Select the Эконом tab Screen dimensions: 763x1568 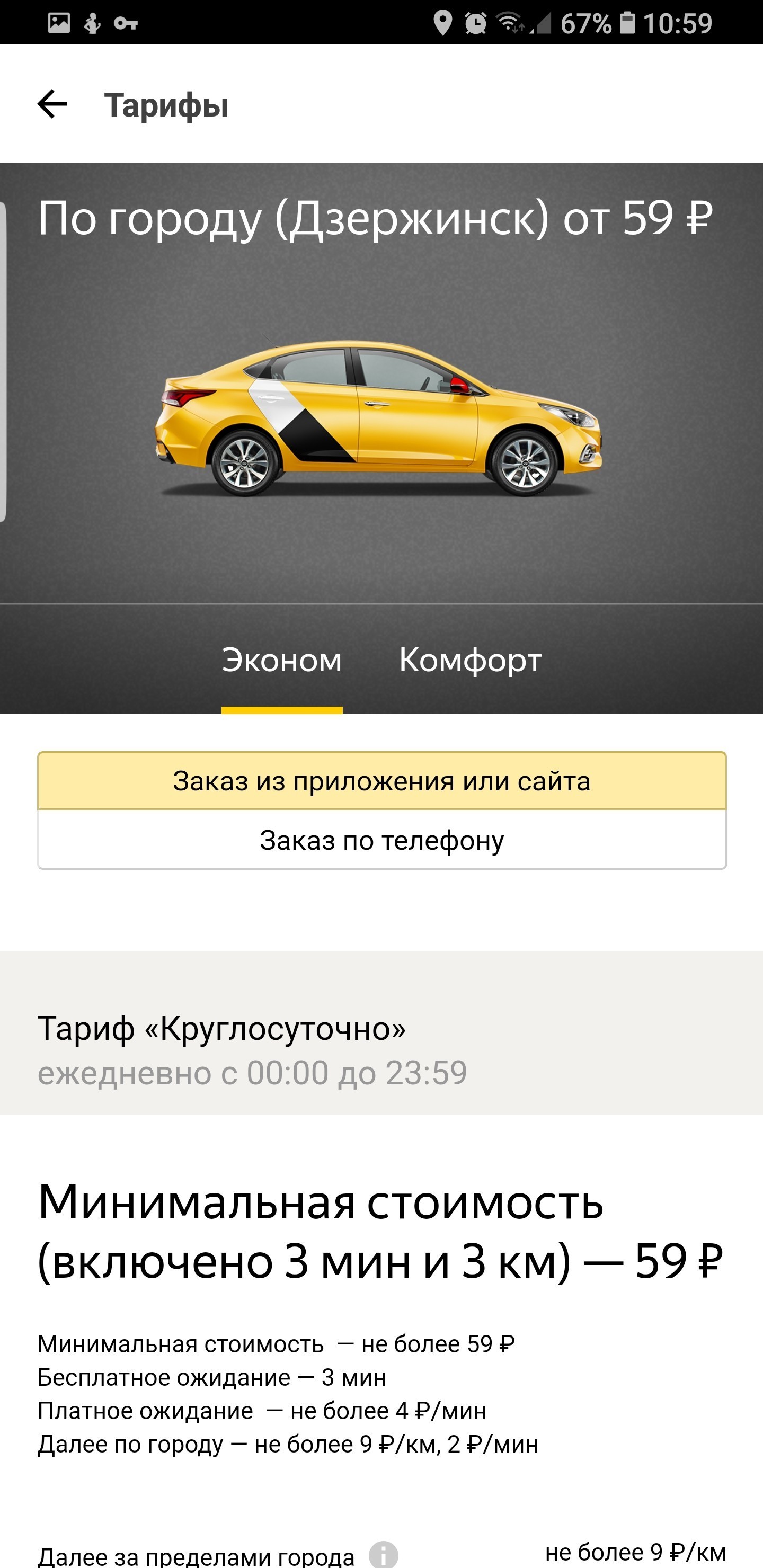point(281,660)
